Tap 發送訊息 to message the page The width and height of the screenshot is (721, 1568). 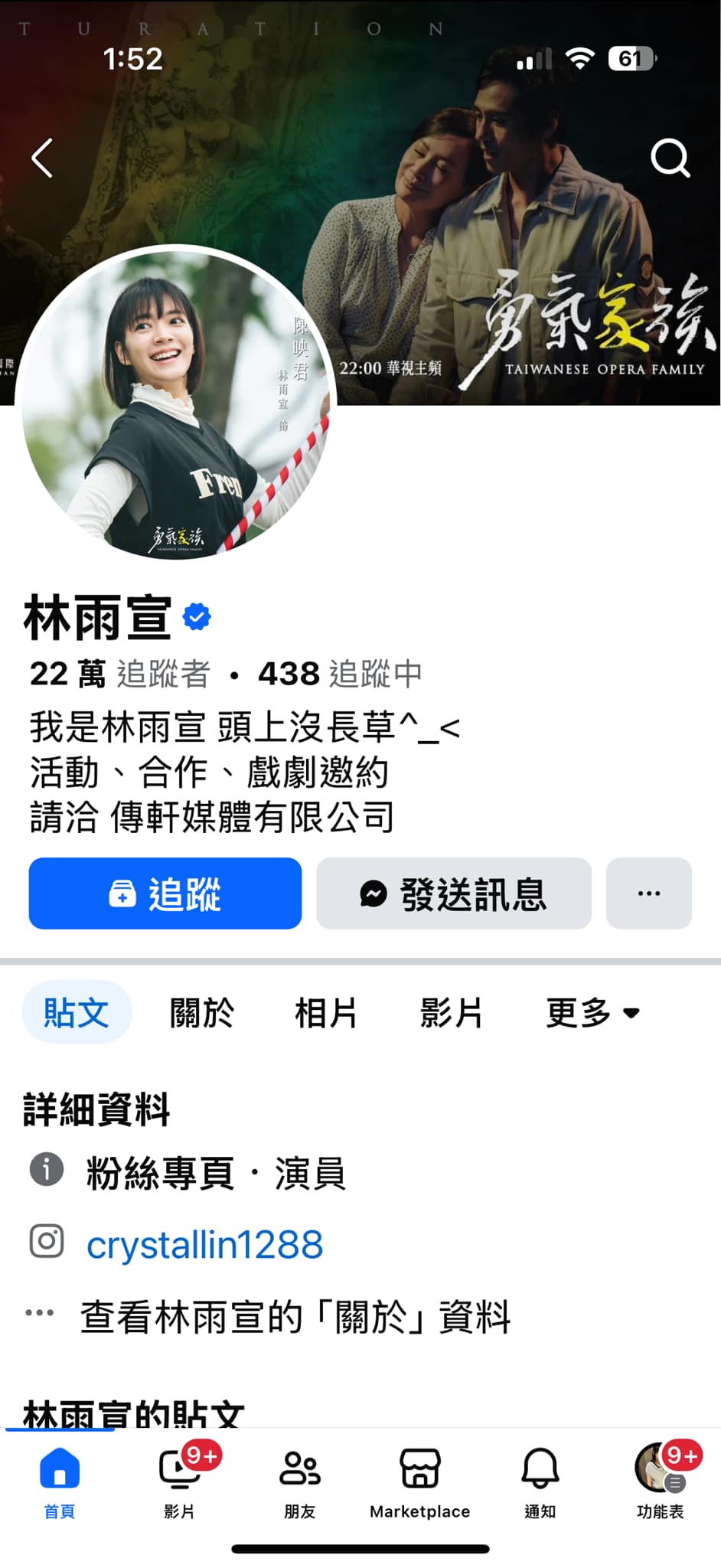pos(453,893)
